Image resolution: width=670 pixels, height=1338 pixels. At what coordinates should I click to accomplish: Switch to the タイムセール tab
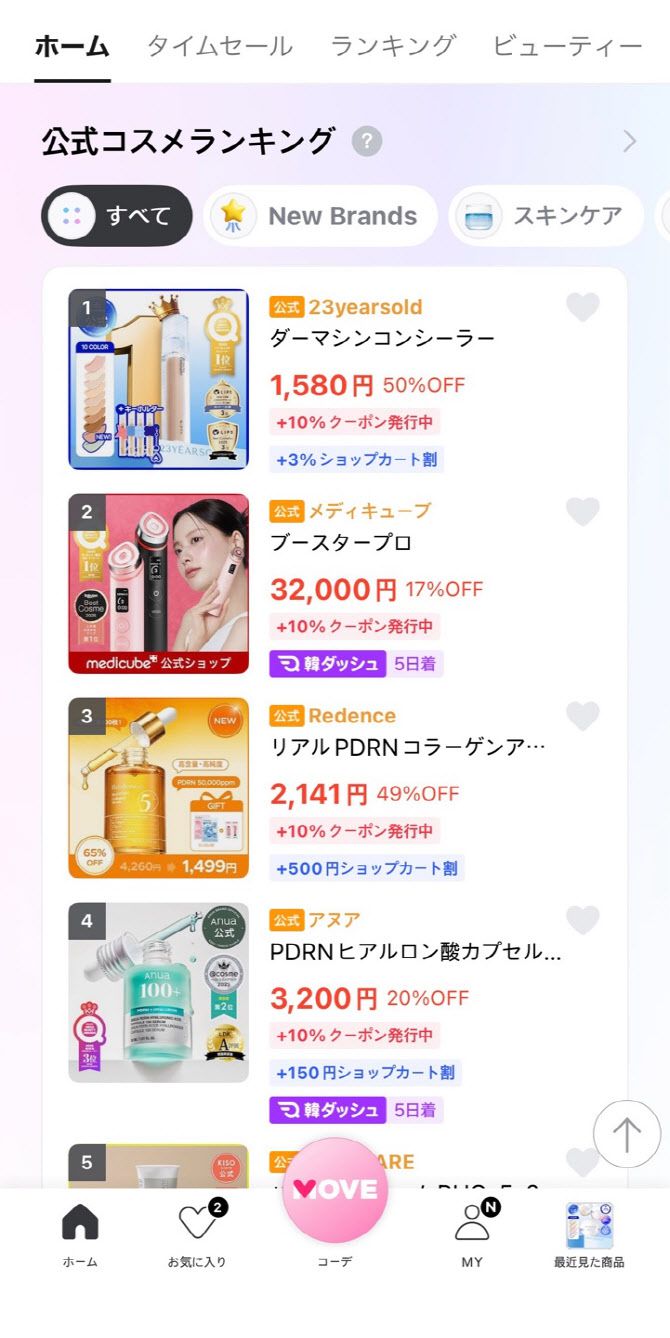coord(219,46)
